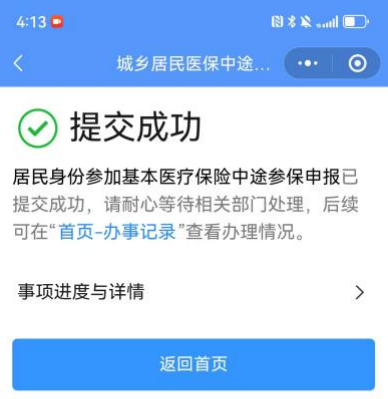Tap the 返回首页 button
This screenshot has width=388, height=399.
click(194, 364)
